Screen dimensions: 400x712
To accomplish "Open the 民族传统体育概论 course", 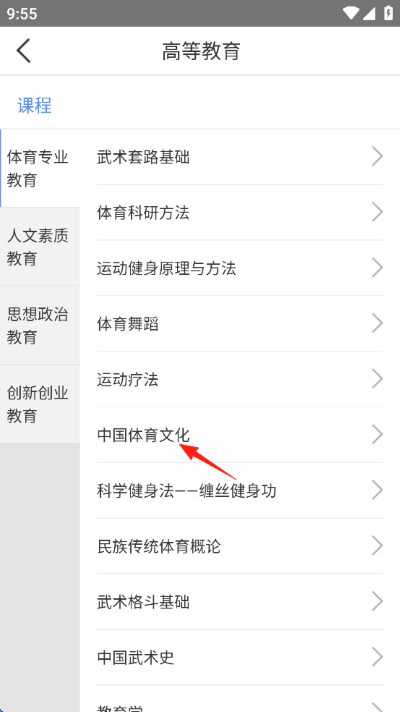I will pos(240,546).
